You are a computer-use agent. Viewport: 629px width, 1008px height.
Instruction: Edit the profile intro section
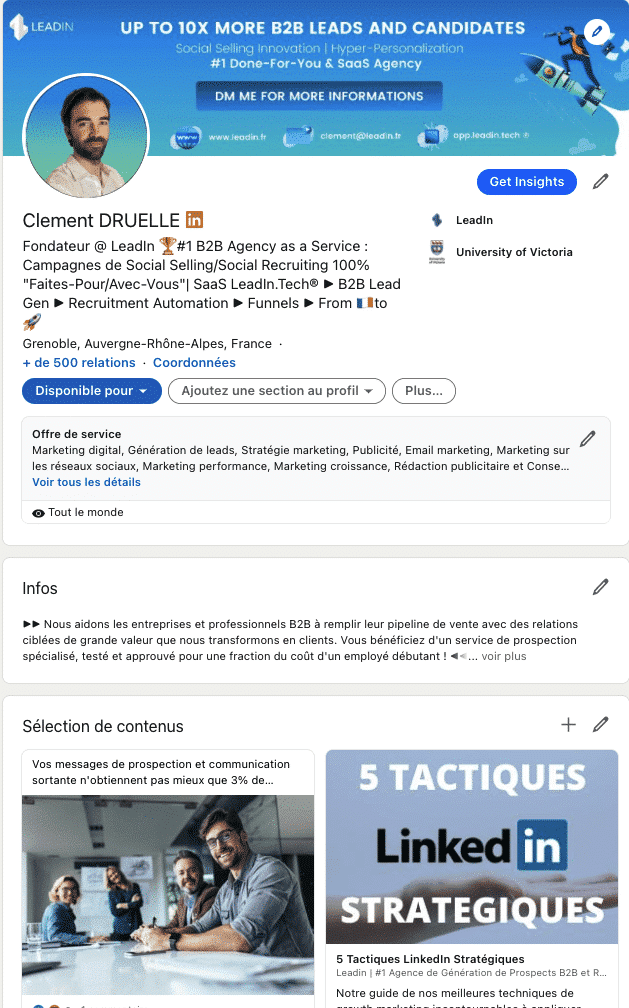[600, 182]
